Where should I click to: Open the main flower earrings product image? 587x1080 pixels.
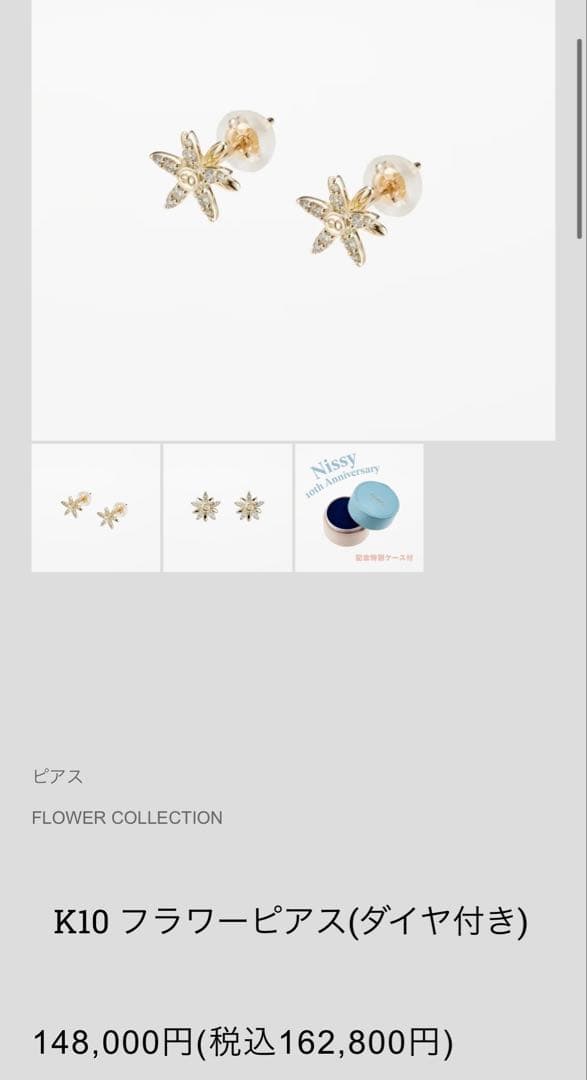(293, 220)
